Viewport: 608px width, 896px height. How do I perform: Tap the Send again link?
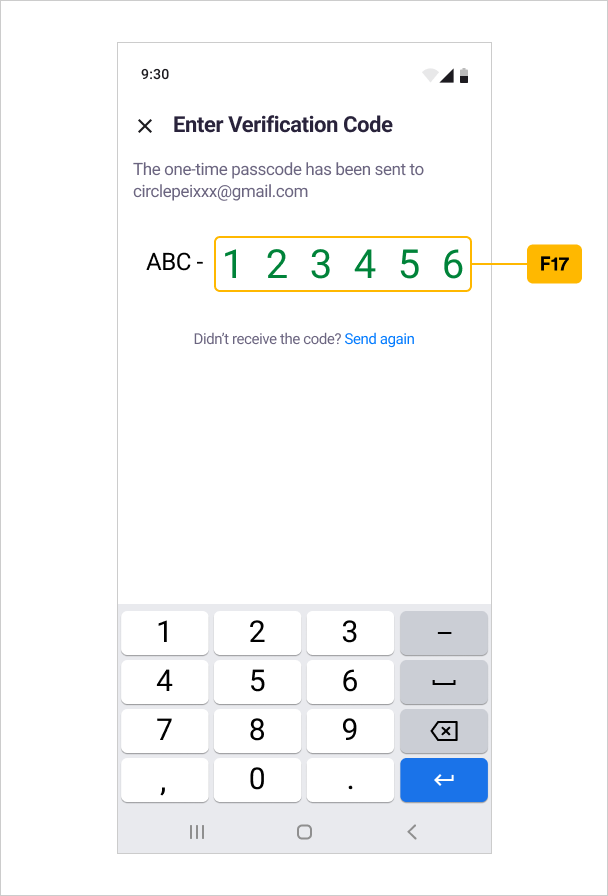379,339
